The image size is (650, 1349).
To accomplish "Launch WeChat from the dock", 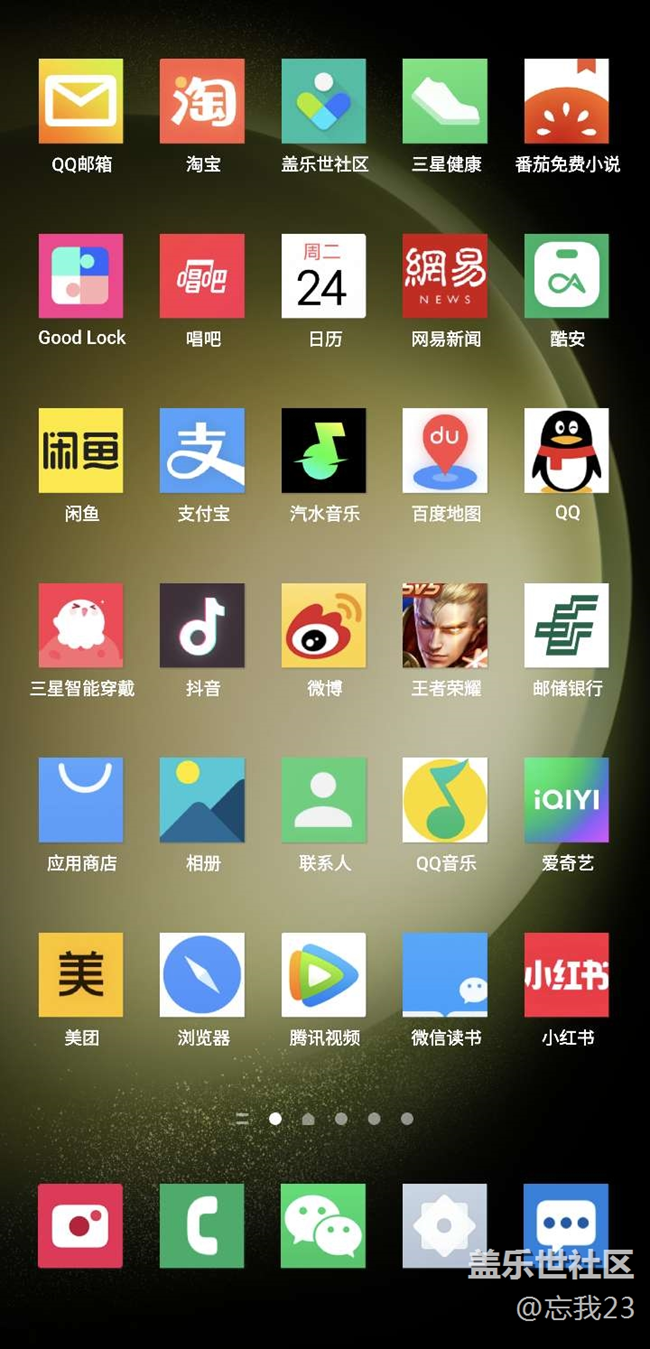I will pos(324,1226).
